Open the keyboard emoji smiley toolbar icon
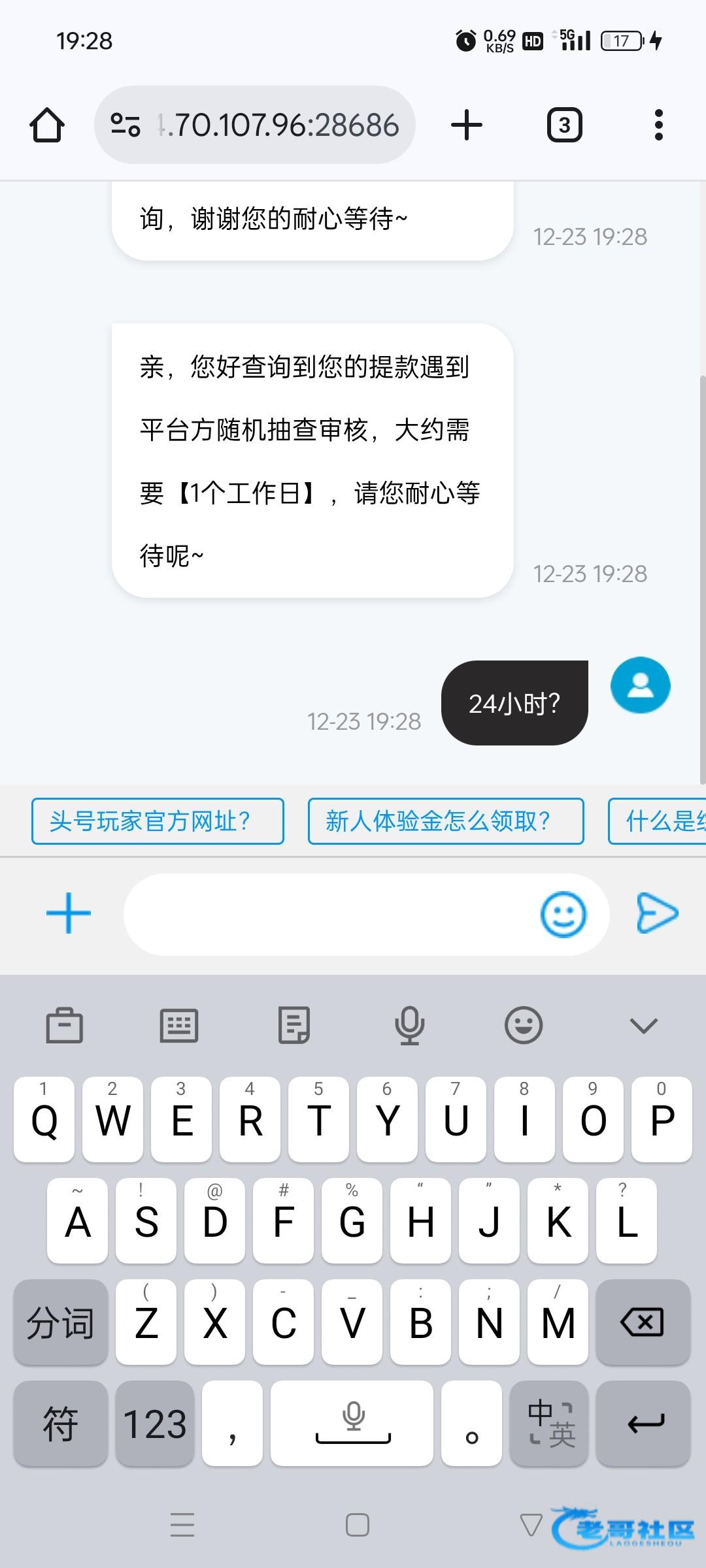The image size is (706, 1568). coord(524,1025)
